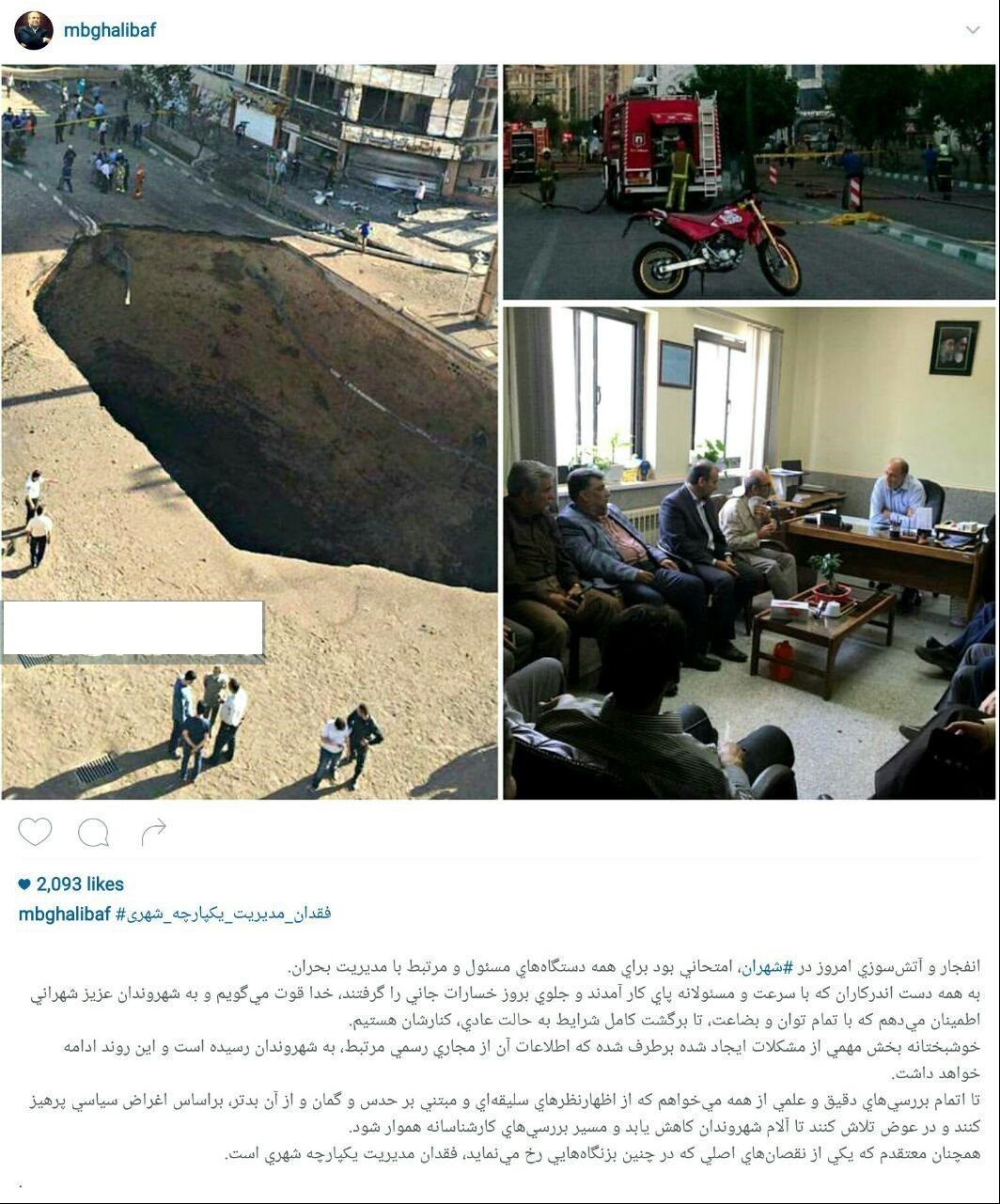The width and height of the screenshot is (1000, 1204).
Task: Open the #فقدان_مدیریت_یکپارچه_شهری hashtag
Action: tap(224, 914)
